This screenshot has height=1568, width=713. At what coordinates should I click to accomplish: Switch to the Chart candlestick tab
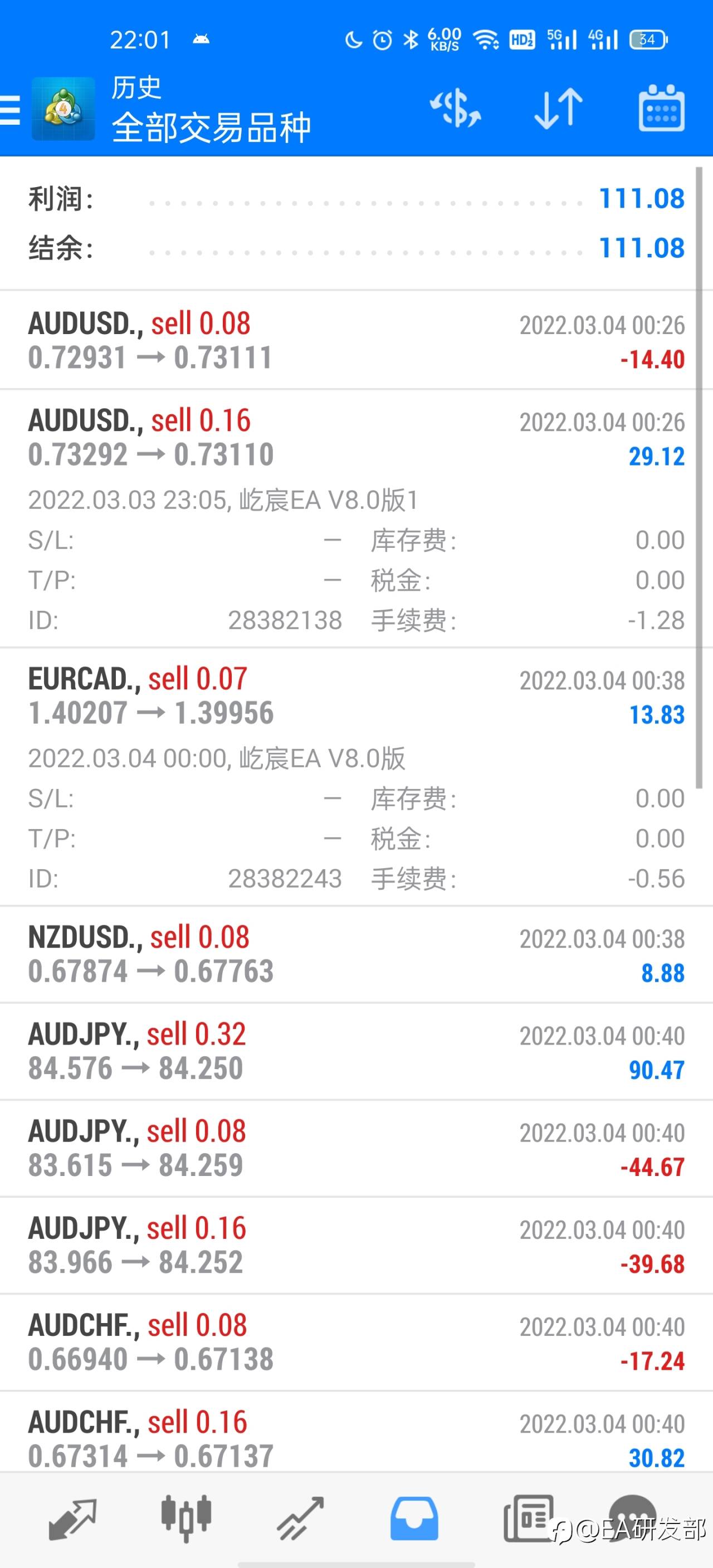tap(185, 1518)
